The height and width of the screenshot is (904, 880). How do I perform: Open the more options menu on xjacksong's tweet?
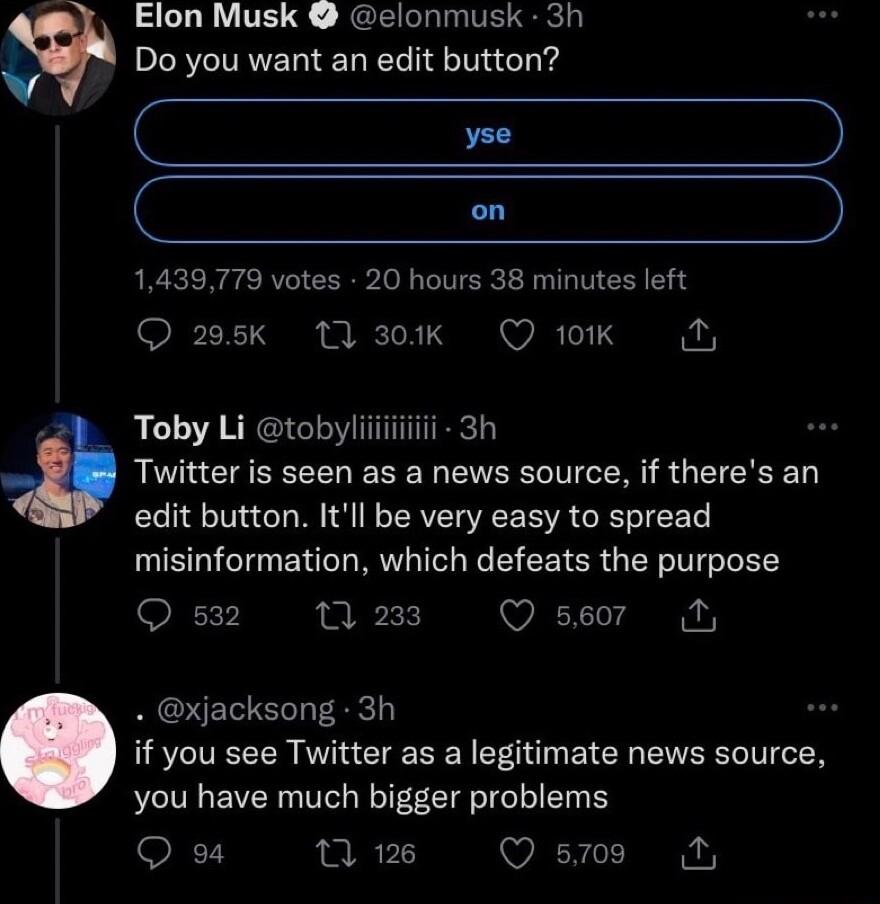pos(822,706)
